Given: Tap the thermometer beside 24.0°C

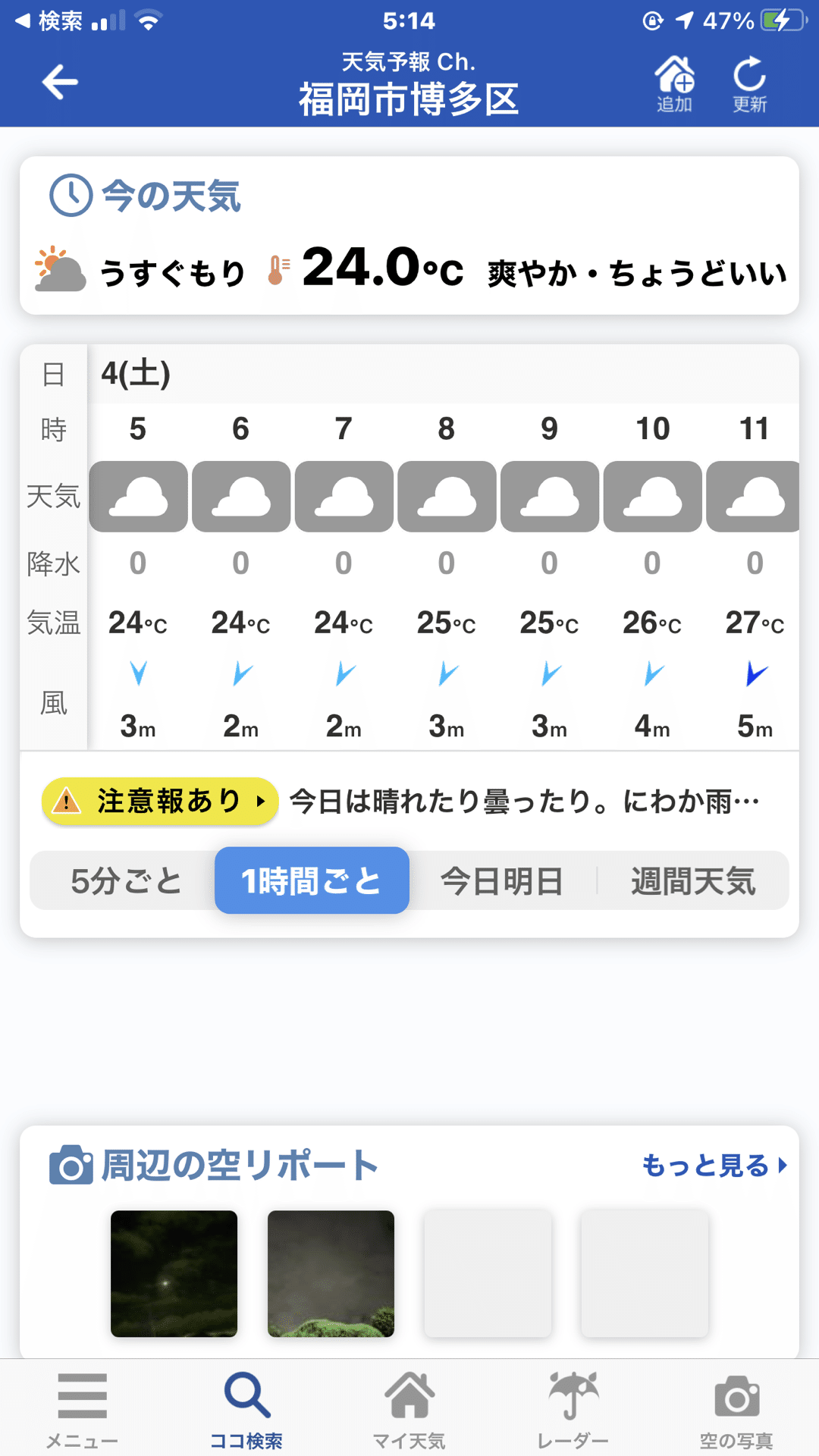Looking at the screenshot, I should pos(280,271).
